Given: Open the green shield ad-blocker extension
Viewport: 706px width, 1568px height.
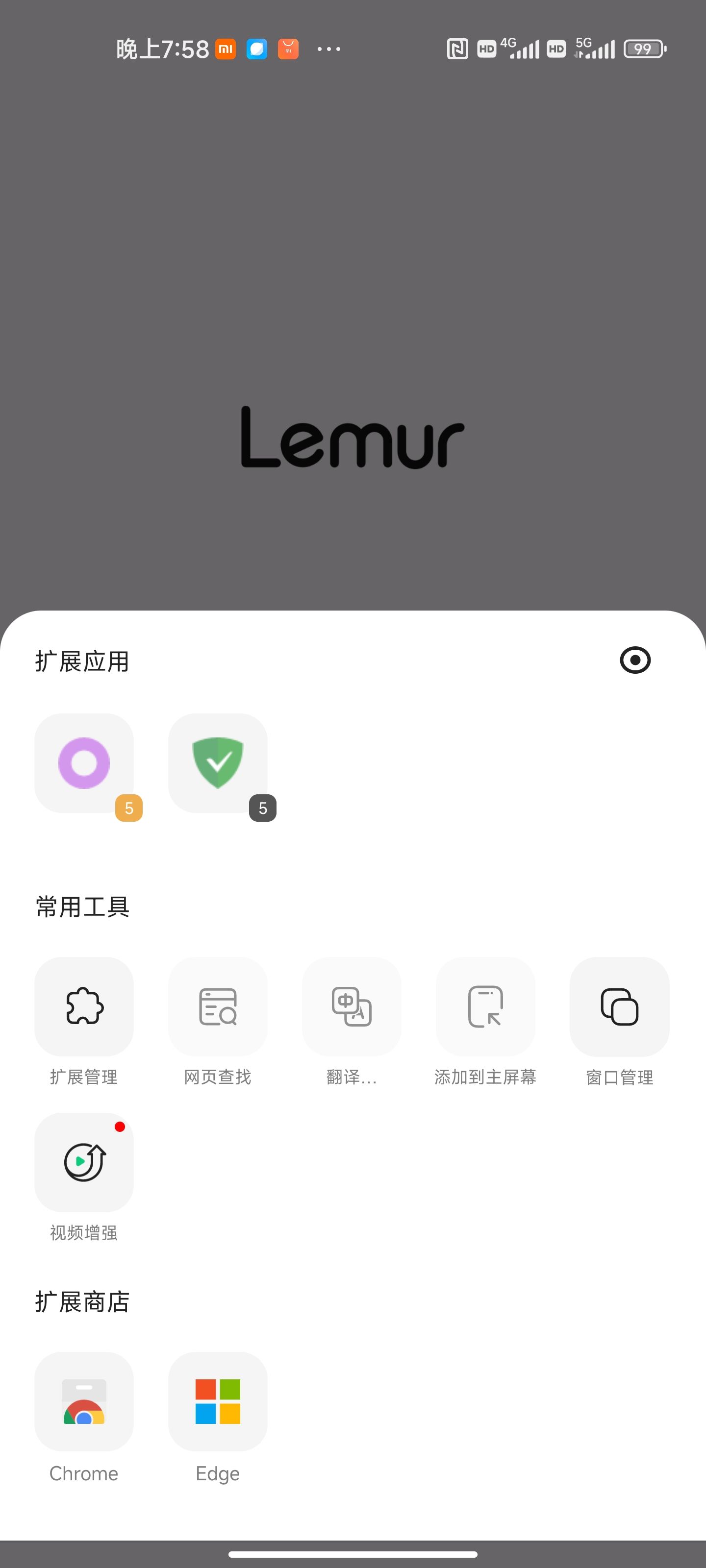Looking at the screenshot, I should [x=218, y=763].
